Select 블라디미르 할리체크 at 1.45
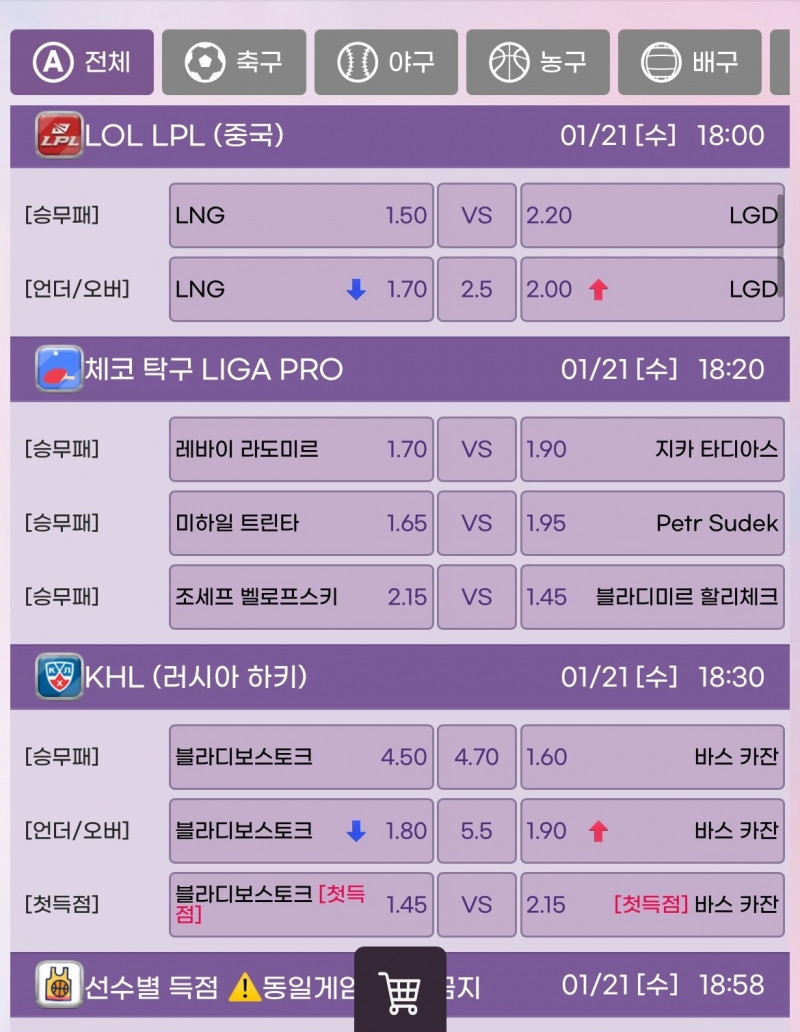This screenshot has height=1032, width=800. tap(652, 597)
